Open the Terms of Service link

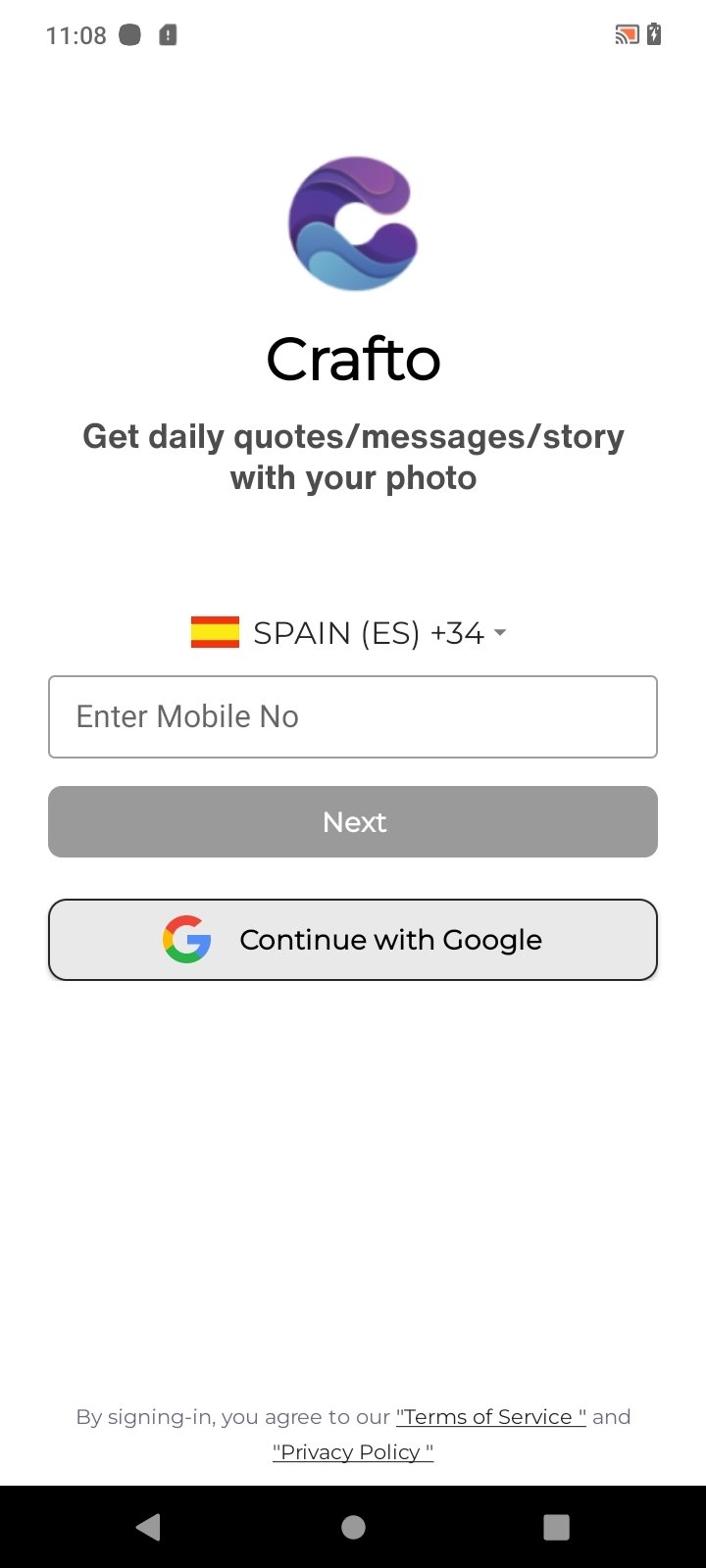491,1416
